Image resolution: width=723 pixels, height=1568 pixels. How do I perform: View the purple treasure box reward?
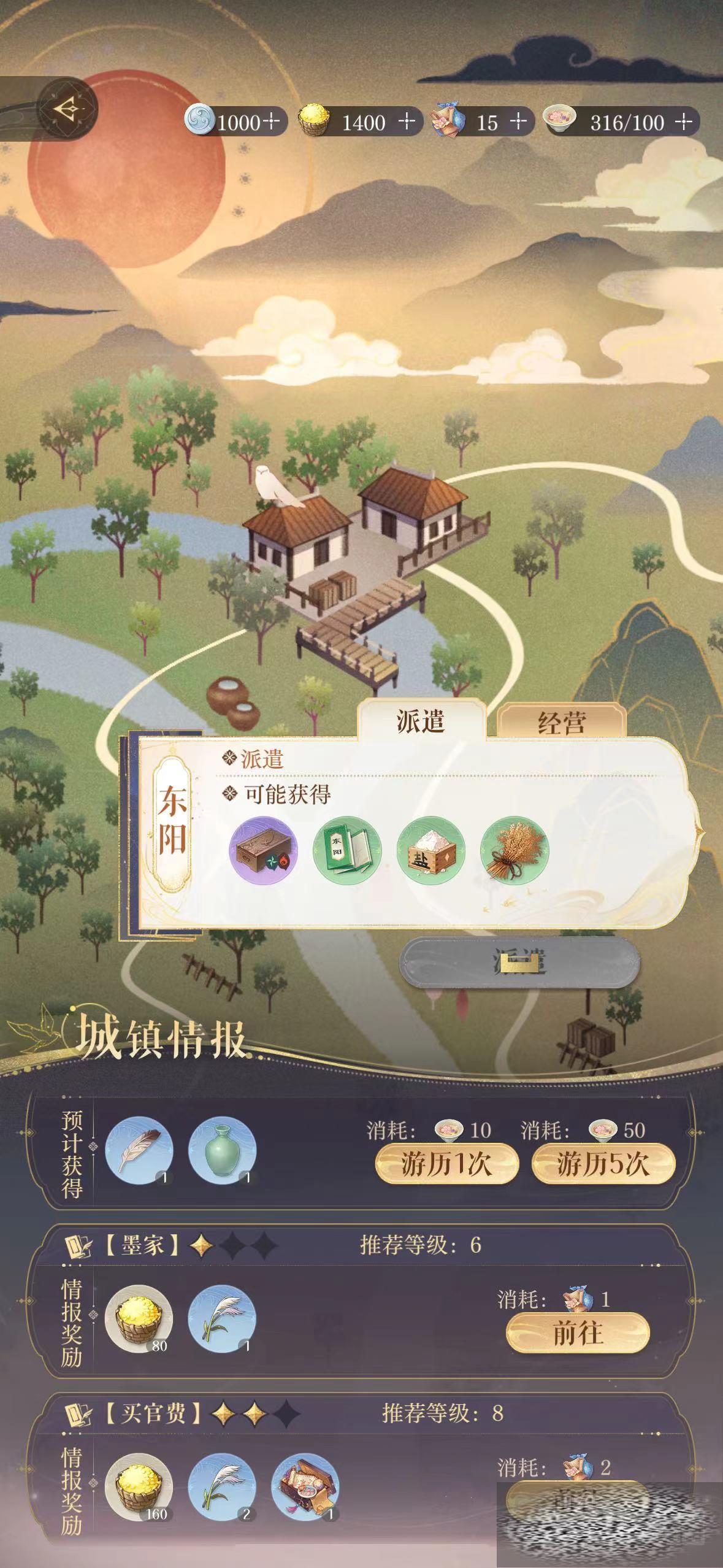(x=264, y=850)
